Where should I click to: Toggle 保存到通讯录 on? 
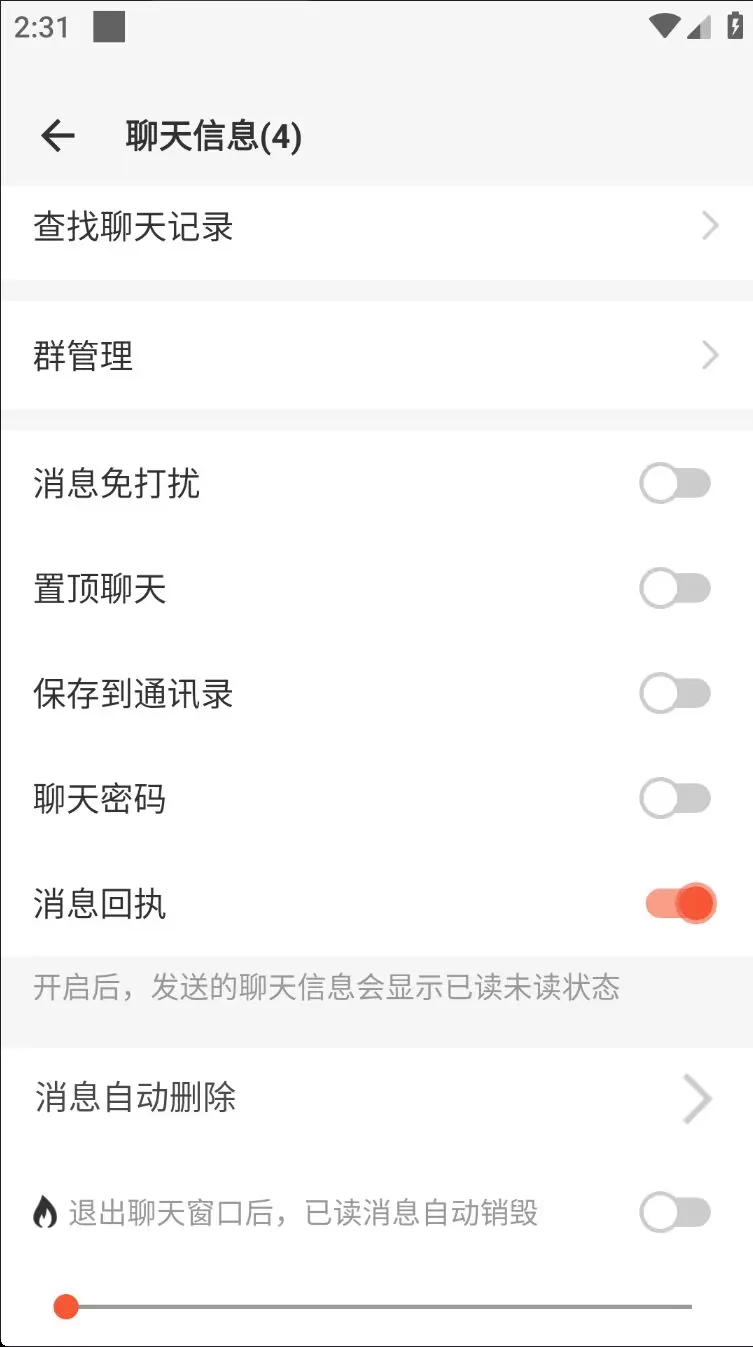[675, 694]
